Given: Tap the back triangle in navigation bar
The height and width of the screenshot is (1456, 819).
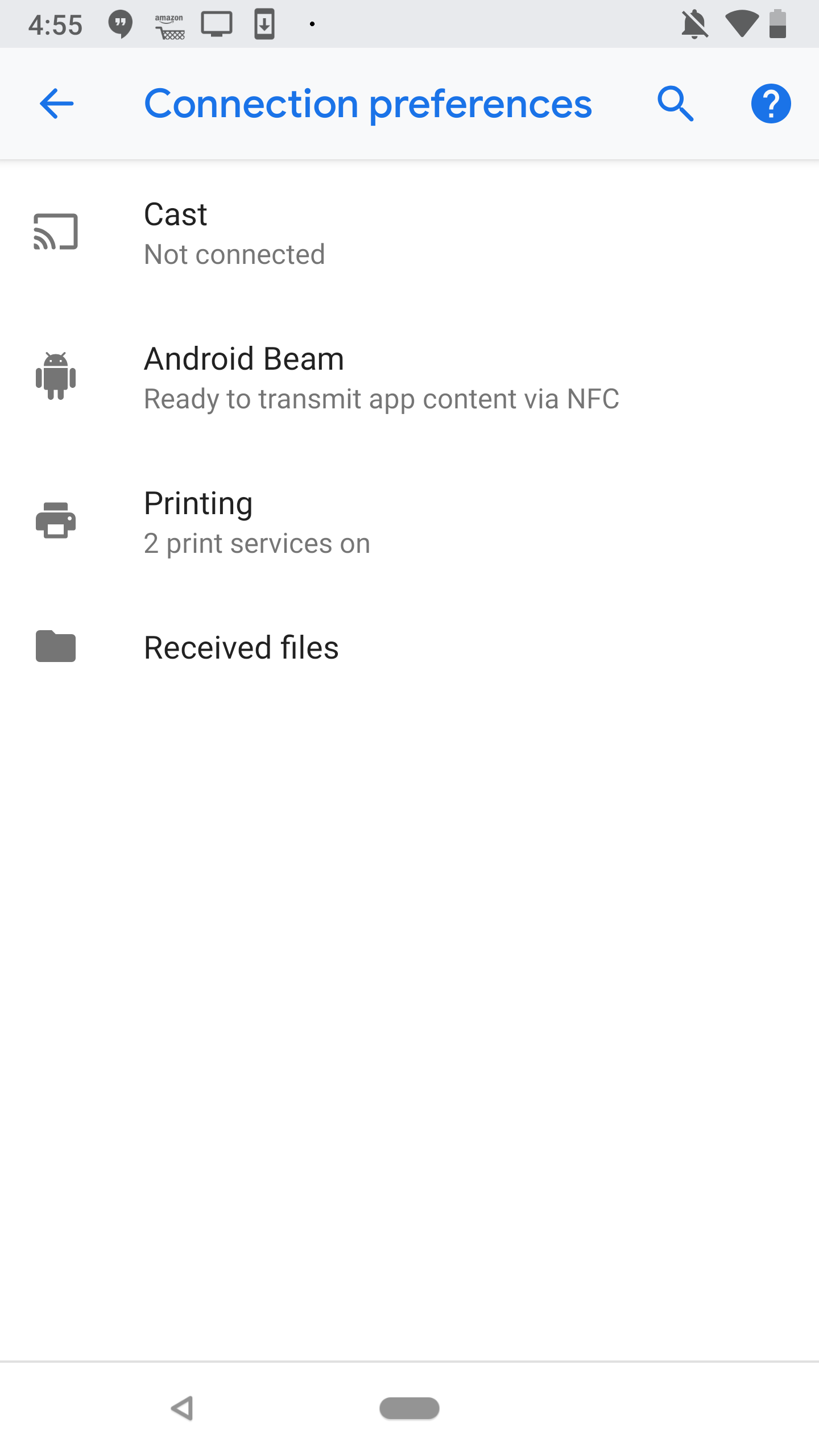Looking at the screenshot, I should 180,1409.
